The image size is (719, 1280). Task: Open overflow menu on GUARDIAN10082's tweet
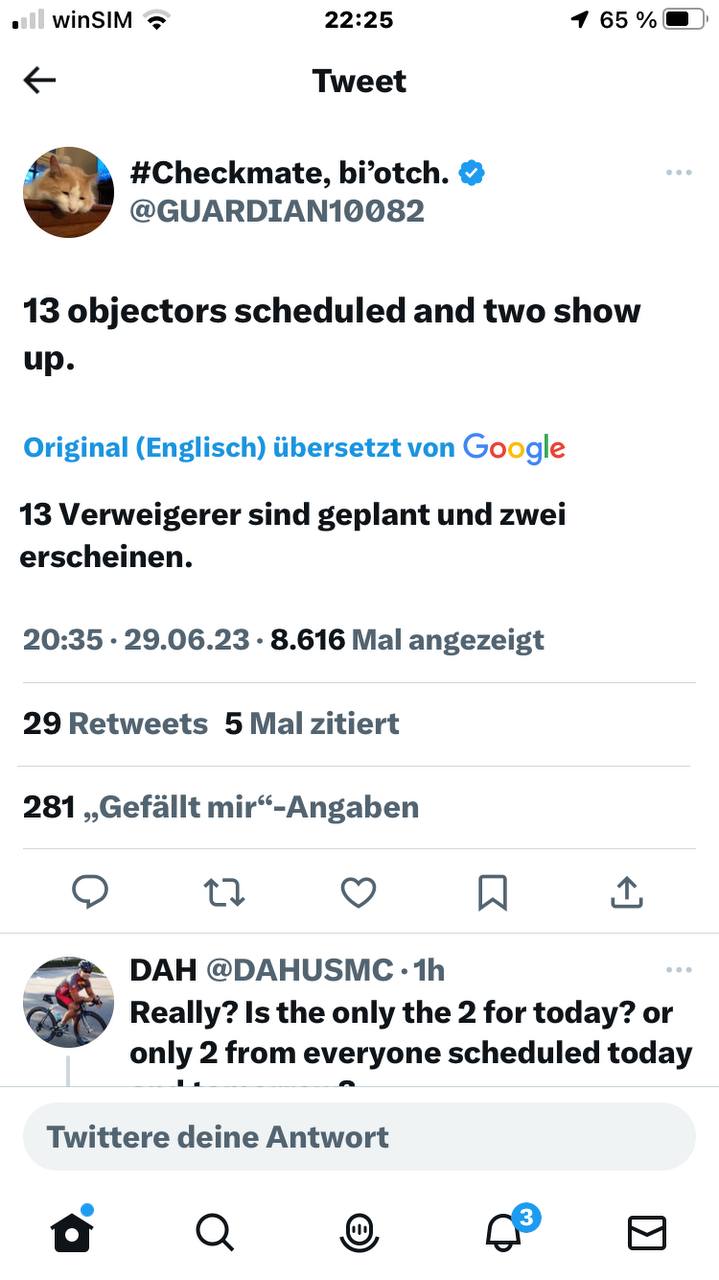click(x=678, y=172)
